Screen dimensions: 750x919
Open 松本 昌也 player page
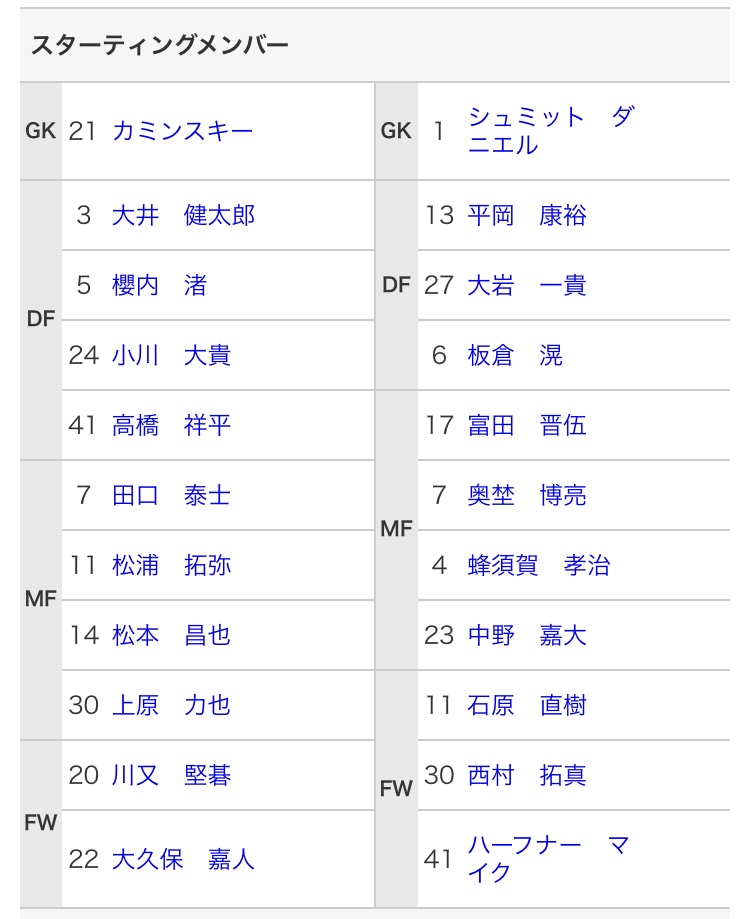point(171,635)
